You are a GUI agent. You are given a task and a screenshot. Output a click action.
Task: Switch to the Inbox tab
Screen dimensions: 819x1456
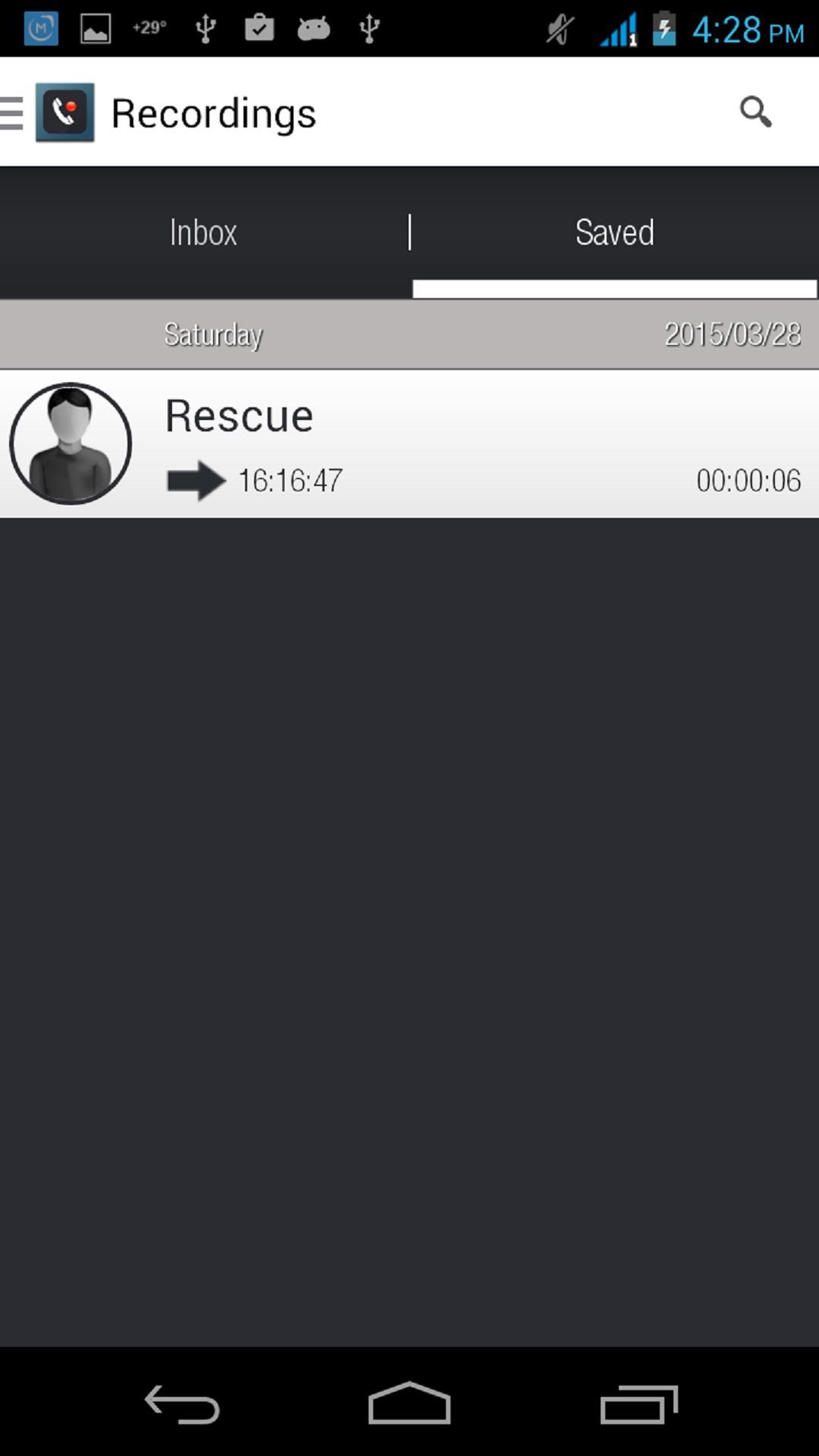[x=203, y=232]
